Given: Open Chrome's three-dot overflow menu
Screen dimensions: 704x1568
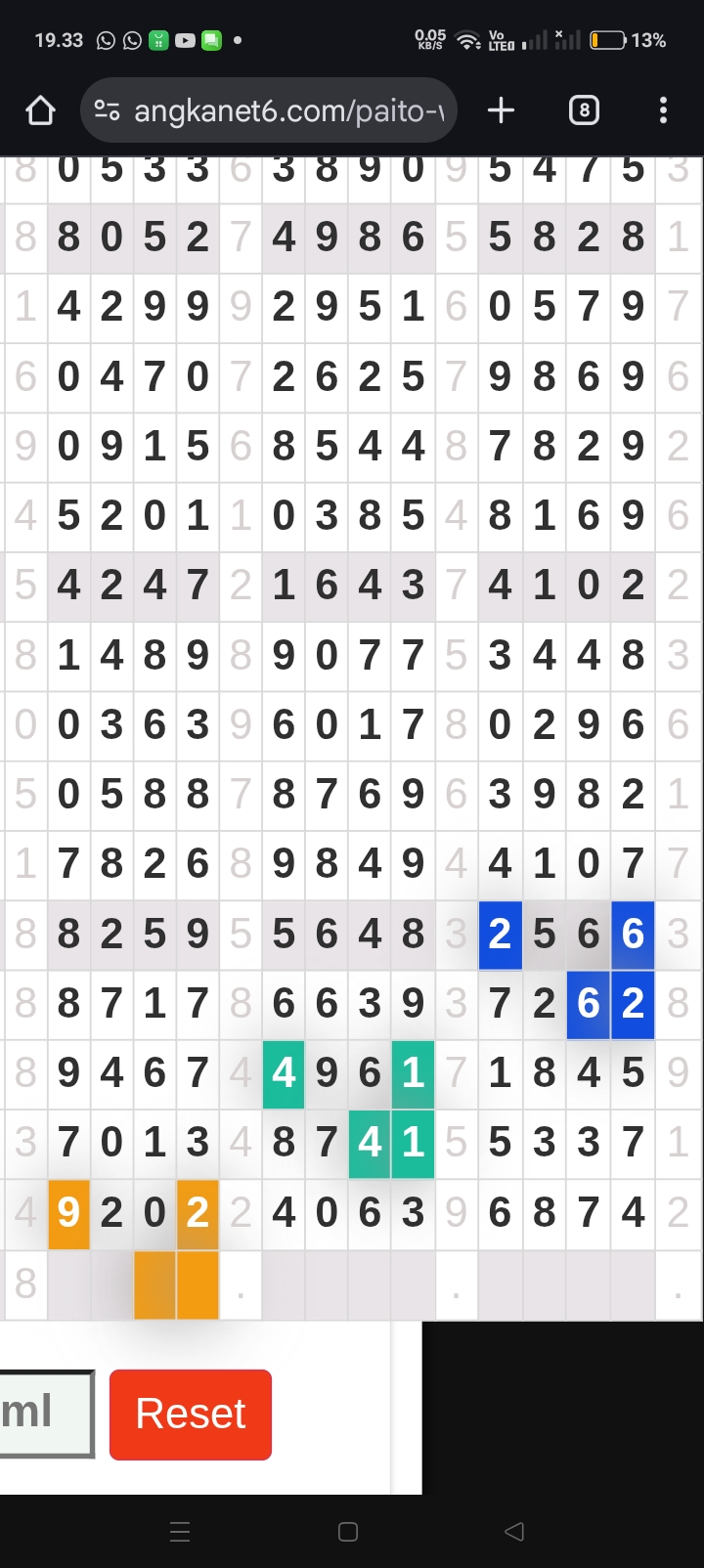Looking at the screenshot, I should 663,110.
